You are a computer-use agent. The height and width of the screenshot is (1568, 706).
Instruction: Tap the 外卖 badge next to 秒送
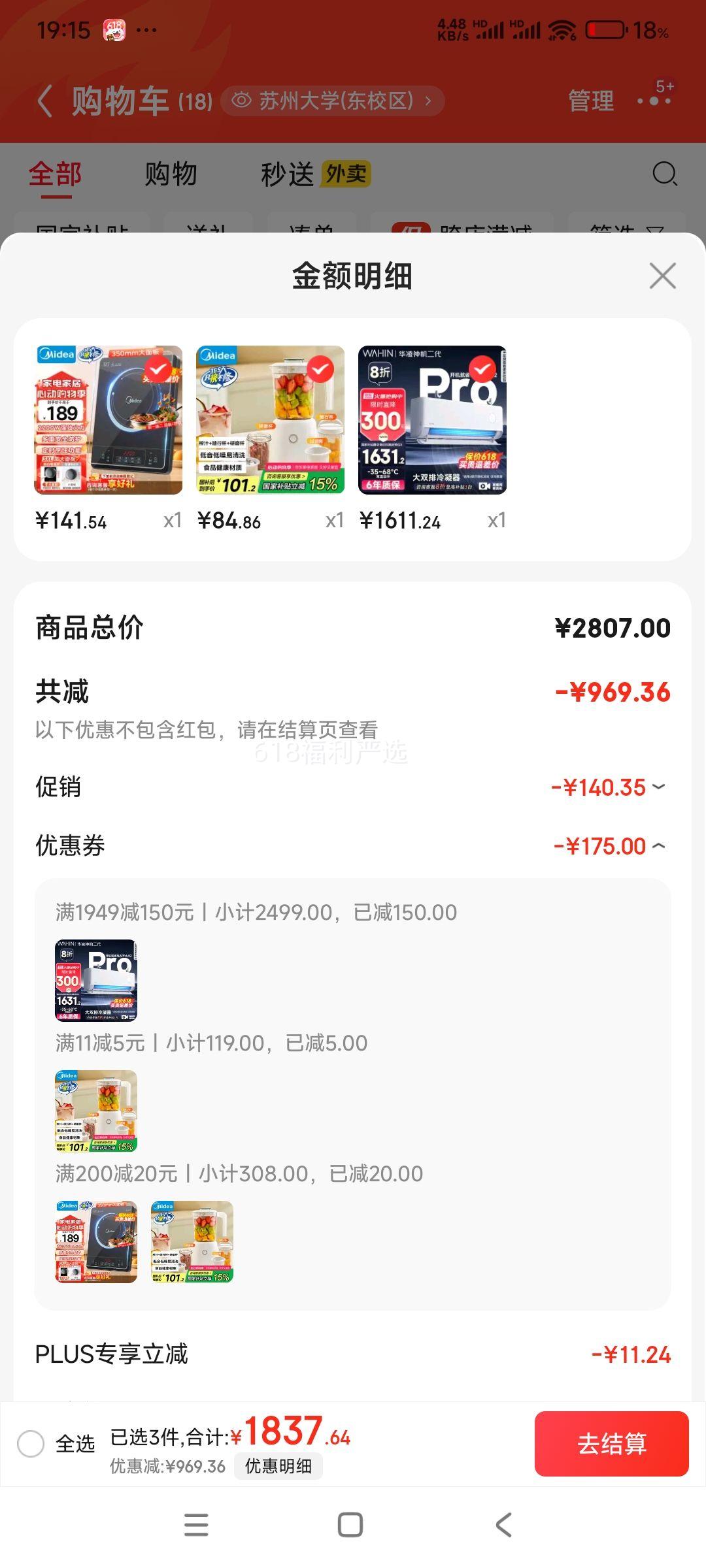(x=347, y=174)
